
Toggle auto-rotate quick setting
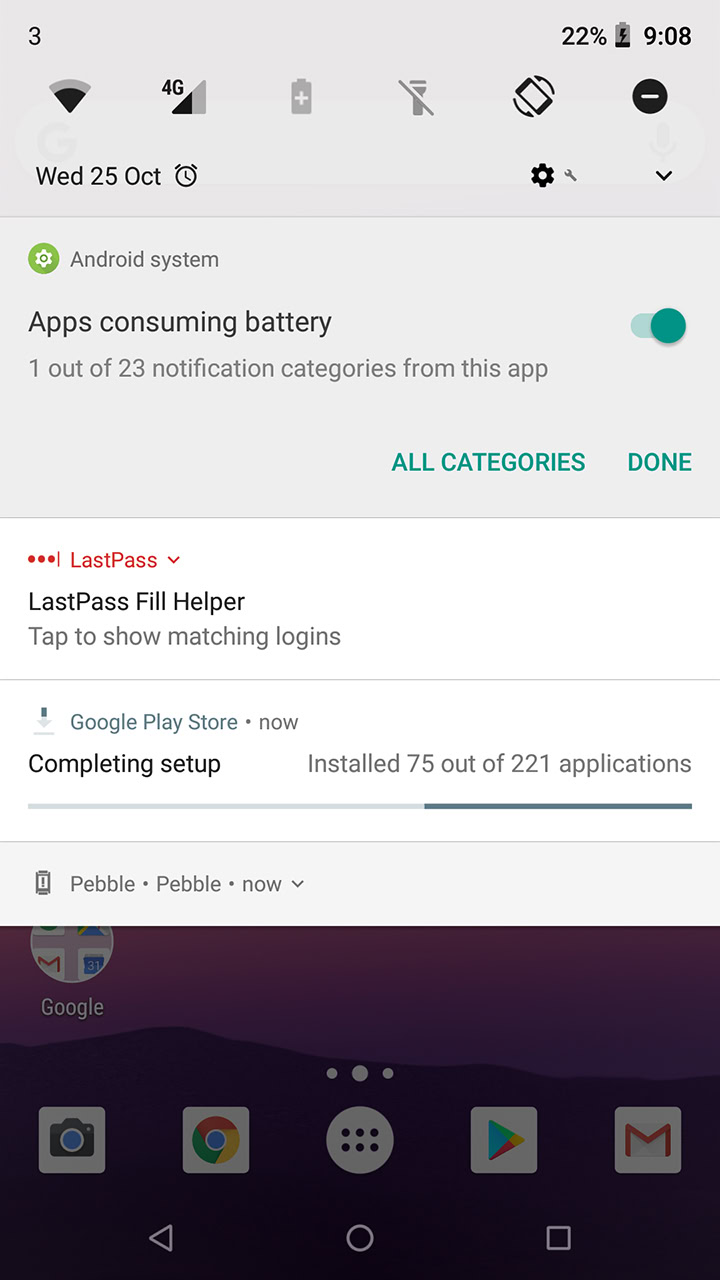(x=534, y=97)
